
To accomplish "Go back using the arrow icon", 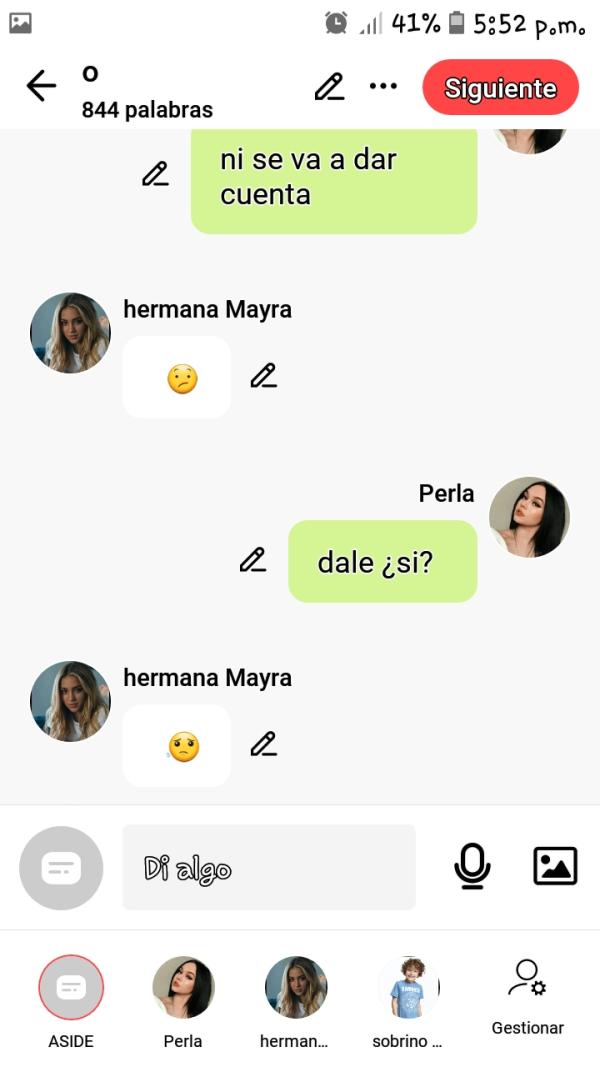I will [x=41, y=87].
